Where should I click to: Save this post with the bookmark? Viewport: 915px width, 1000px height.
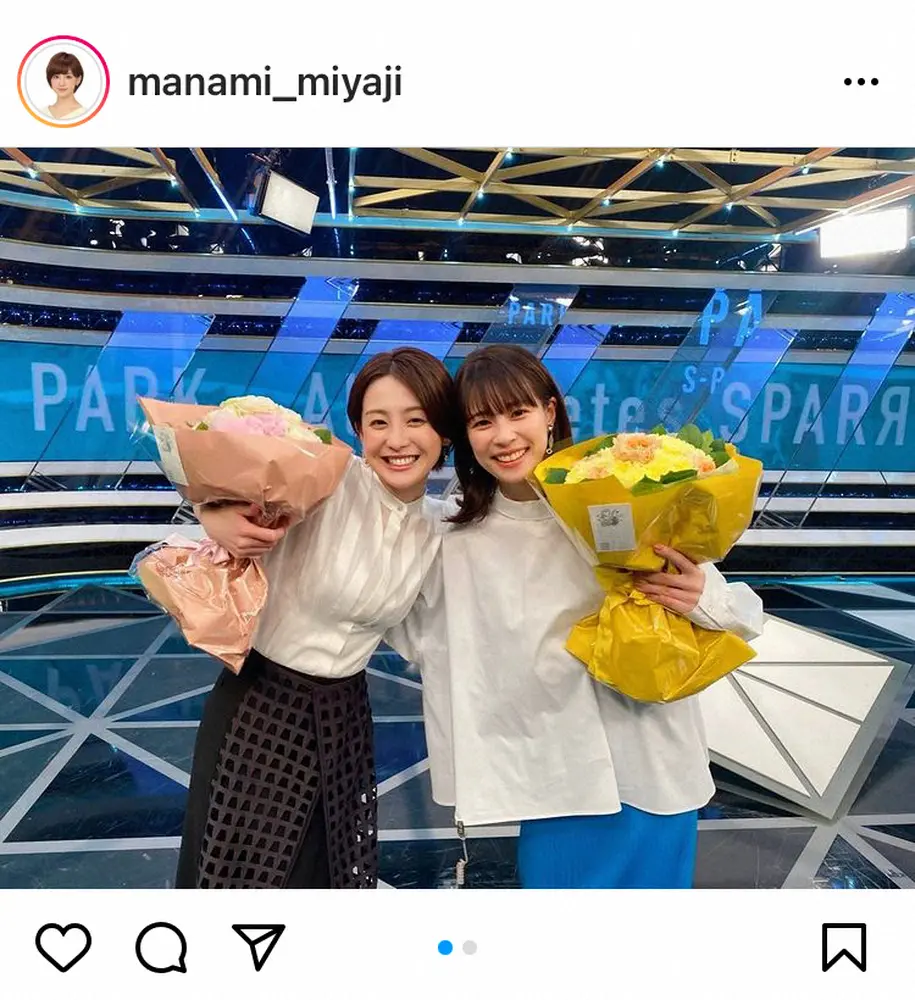pyautogui.click(x=843, y=947)
